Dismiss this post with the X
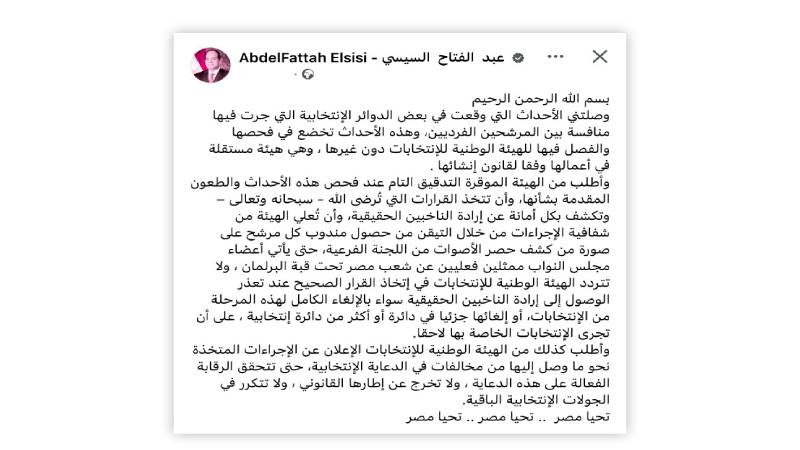The height and width of the screenshot is (450, 800). [600, 57]
